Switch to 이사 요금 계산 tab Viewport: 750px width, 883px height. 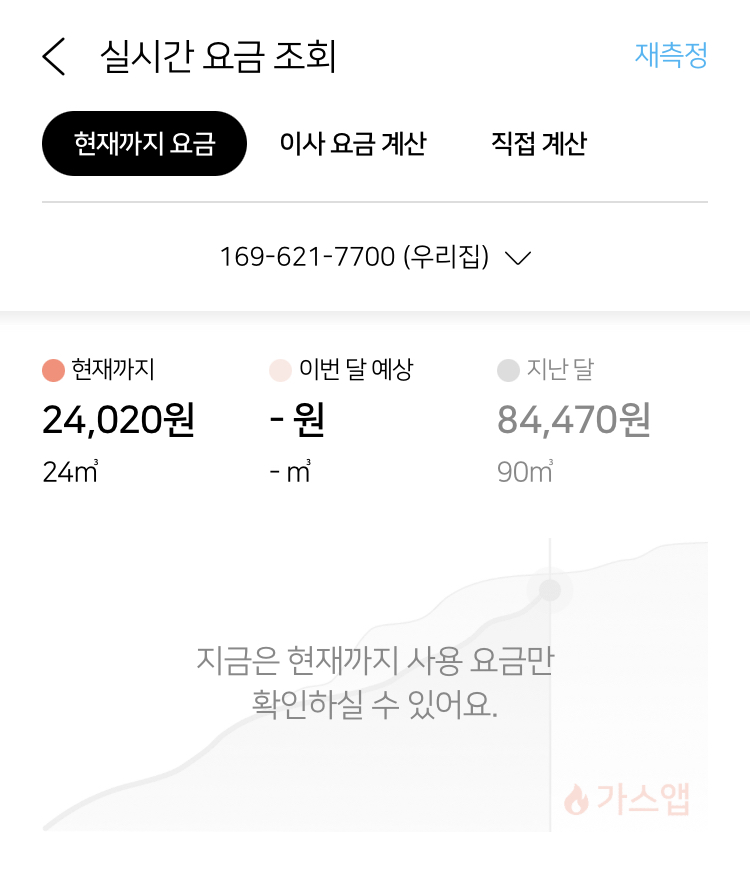[x=352, y=144]
